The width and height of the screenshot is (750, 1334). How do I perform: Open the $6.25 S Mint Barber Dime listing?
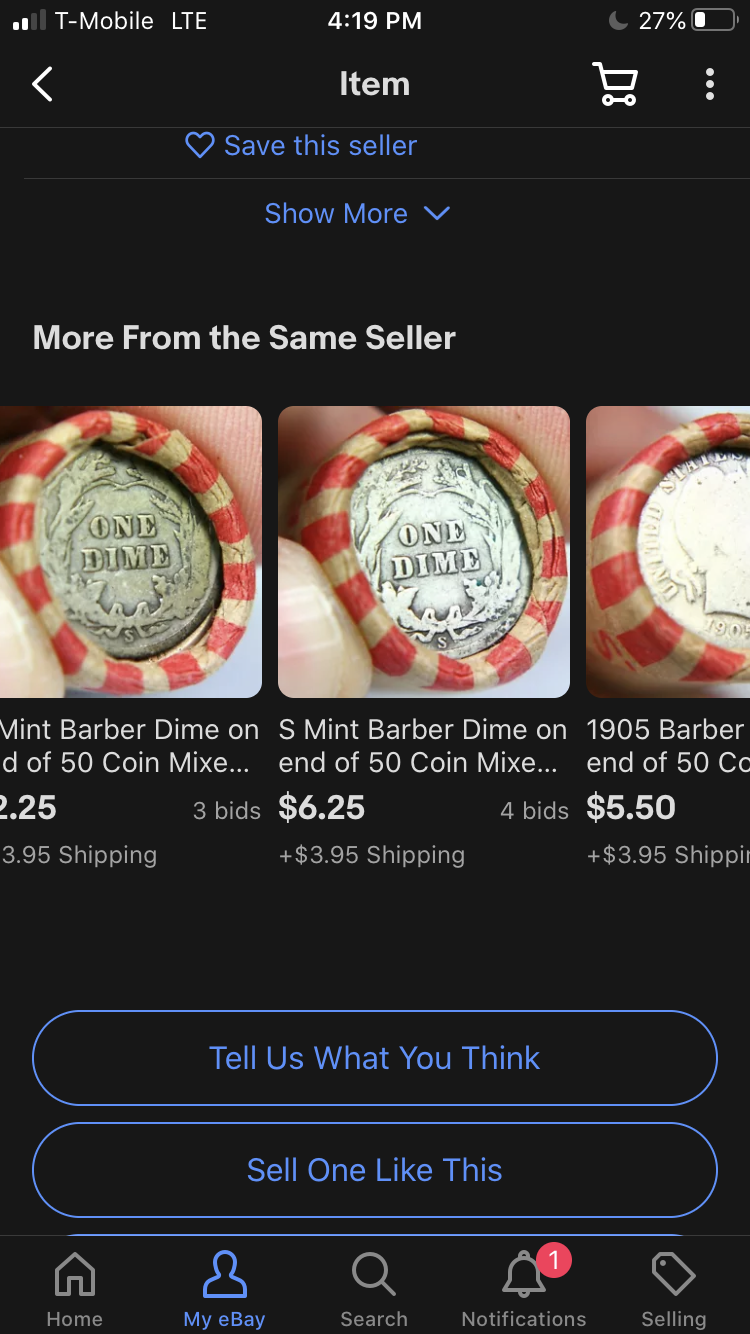coord(423,552)
